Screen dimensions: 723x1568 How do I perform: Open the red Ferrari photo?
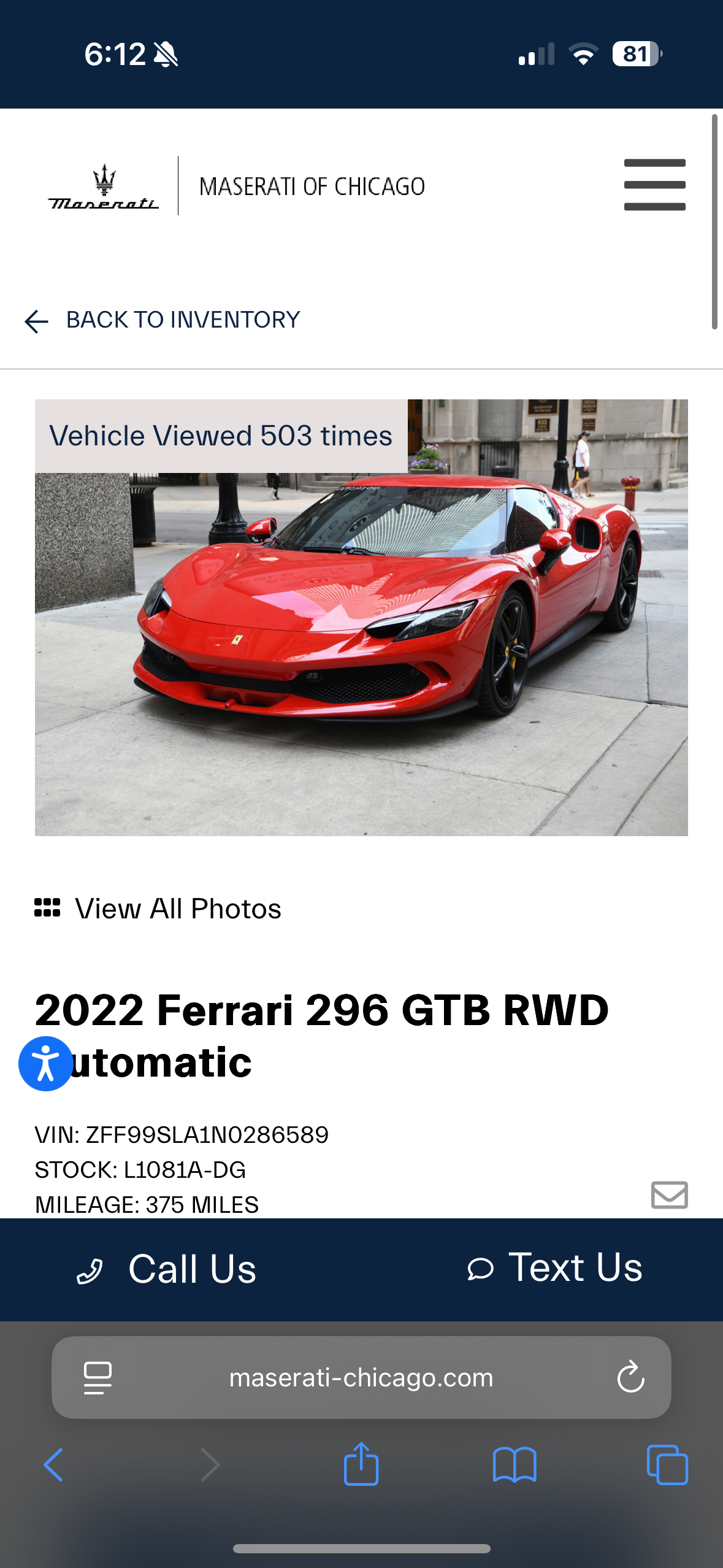tap(361, 617)
